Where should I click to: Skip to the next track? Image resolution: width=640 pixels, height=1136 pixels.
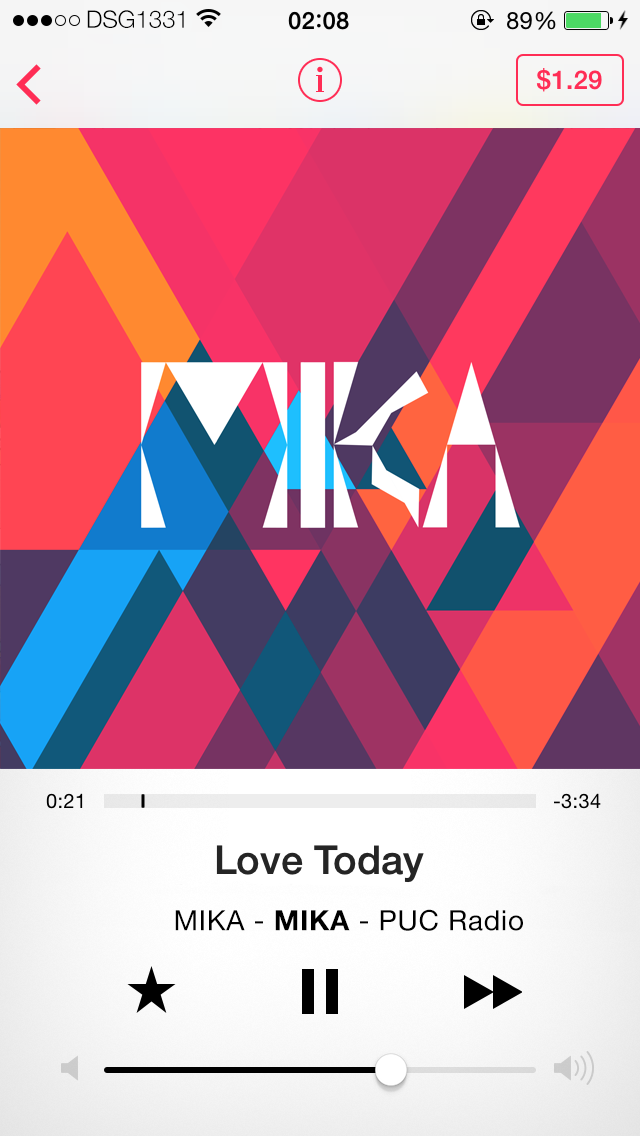tap(492, 992)
